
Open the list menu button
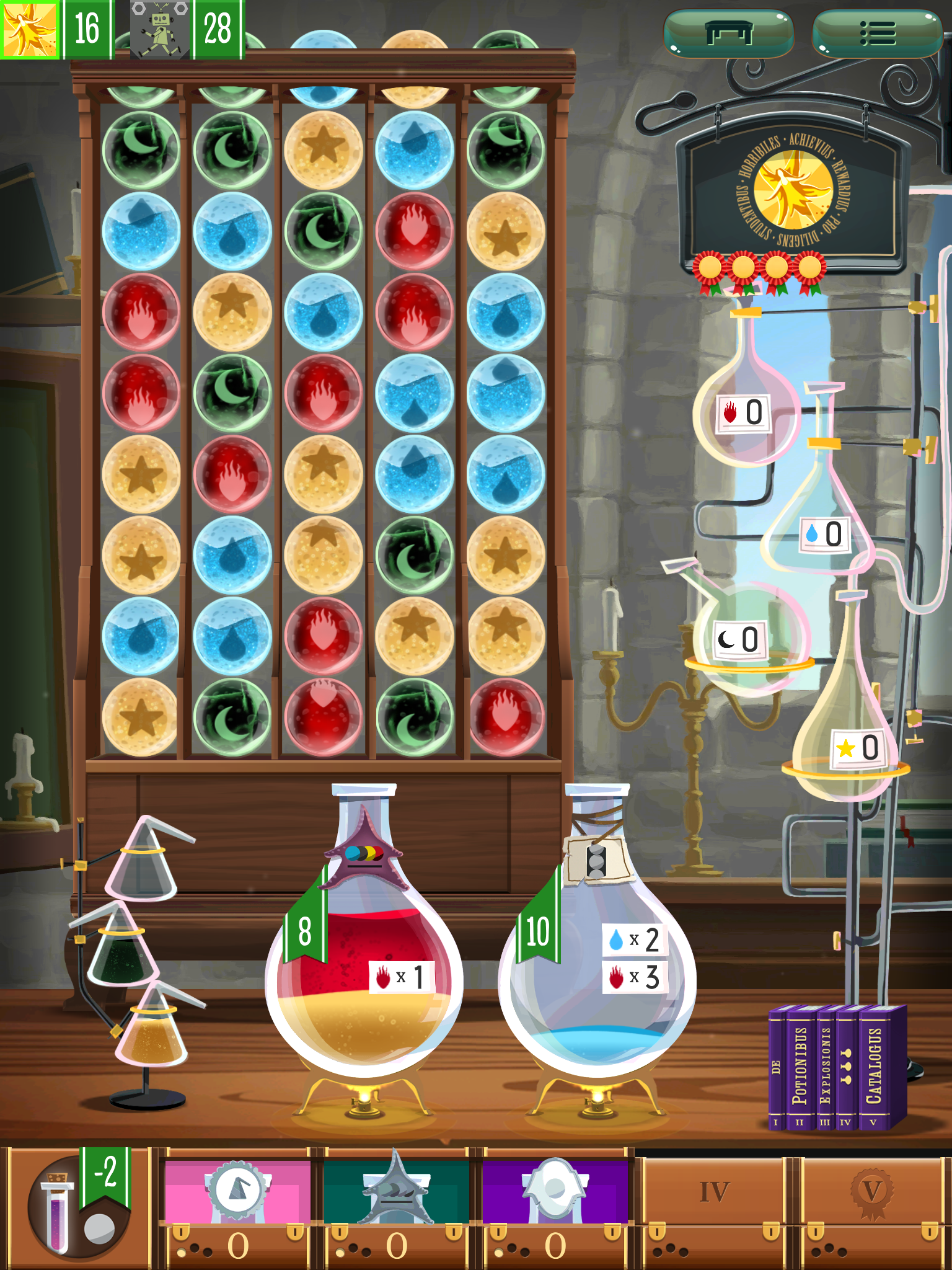[878, 33]
